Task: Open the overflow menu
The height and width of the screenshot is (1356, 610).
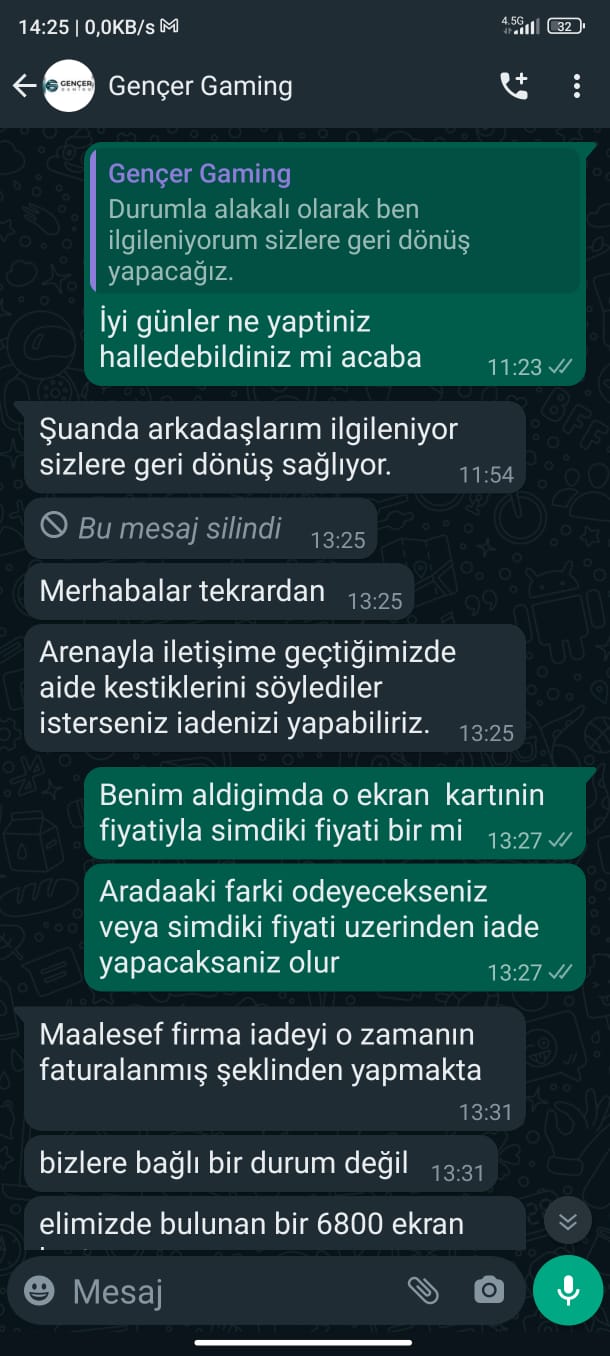Action: [x=577, y=86]
